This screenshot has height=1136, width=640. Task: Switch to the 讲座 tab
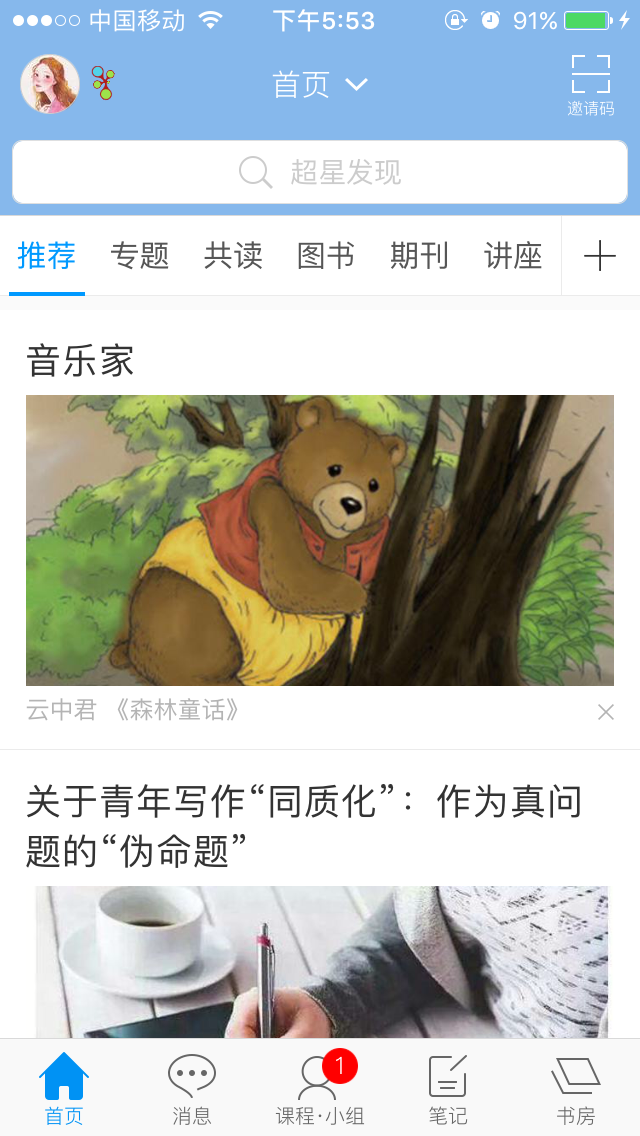[x=513, y=256]
